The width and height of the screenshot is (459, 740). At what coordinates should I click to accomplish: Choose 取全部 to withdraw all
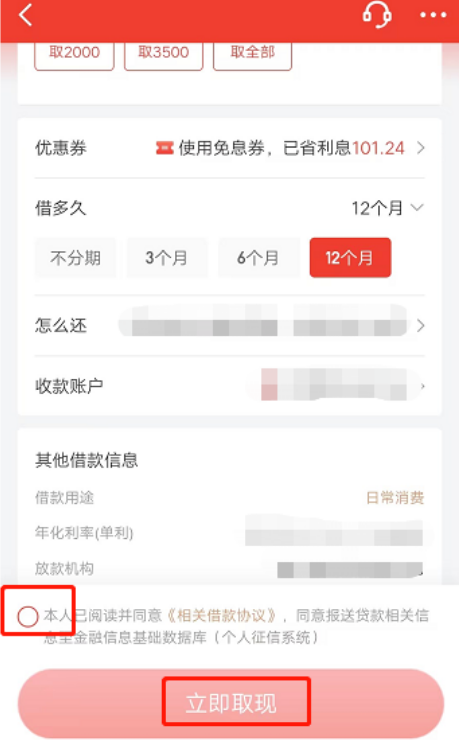252,53
